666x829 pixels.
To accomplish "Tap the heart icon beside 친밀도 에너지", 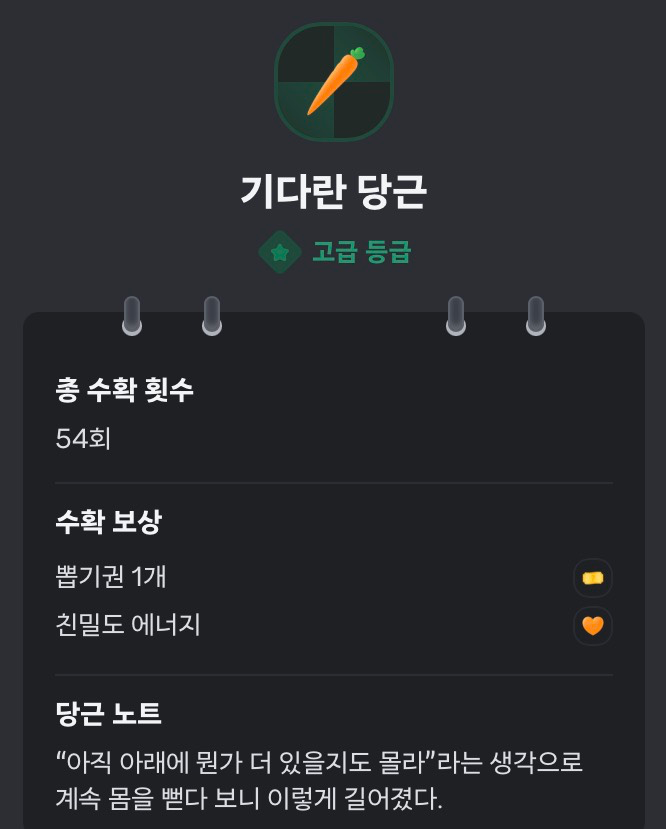I will [x=593, y=626].
